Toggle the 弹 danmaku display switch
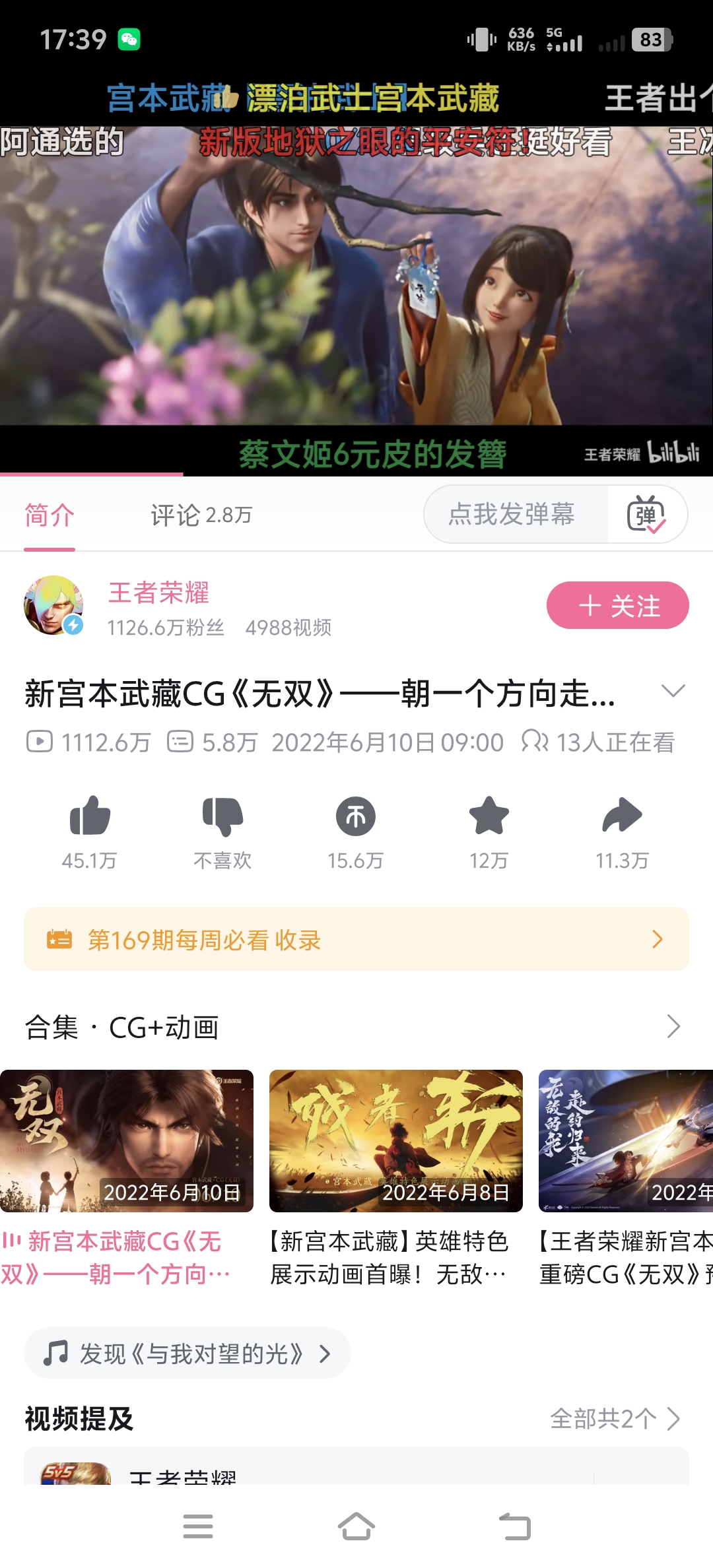This screenshot has width=713, height=1568. coord(646,514)
